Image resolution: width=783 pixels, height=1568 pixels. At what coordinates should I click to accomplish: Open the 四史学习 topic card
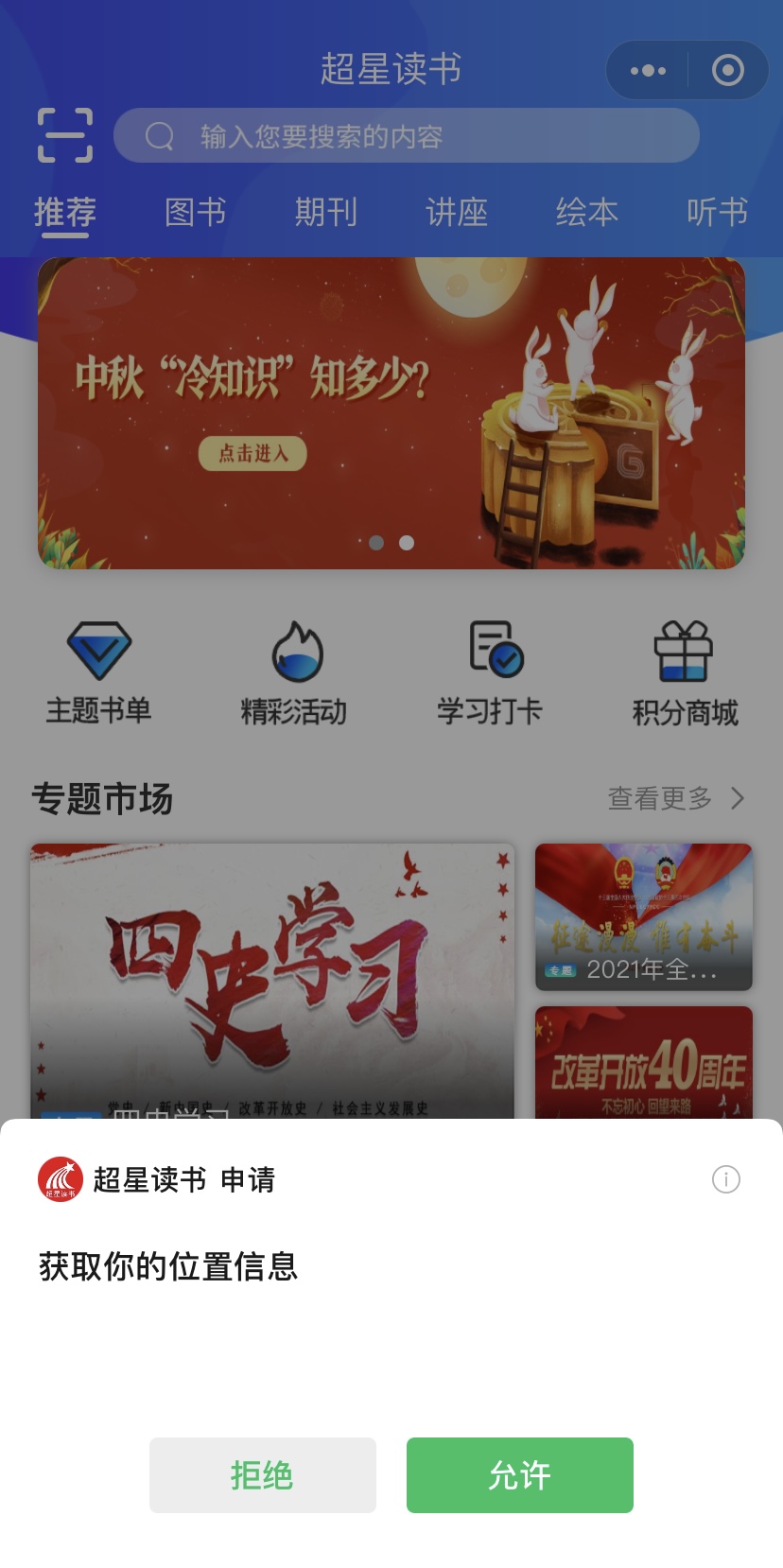click(x=272, y=979)
